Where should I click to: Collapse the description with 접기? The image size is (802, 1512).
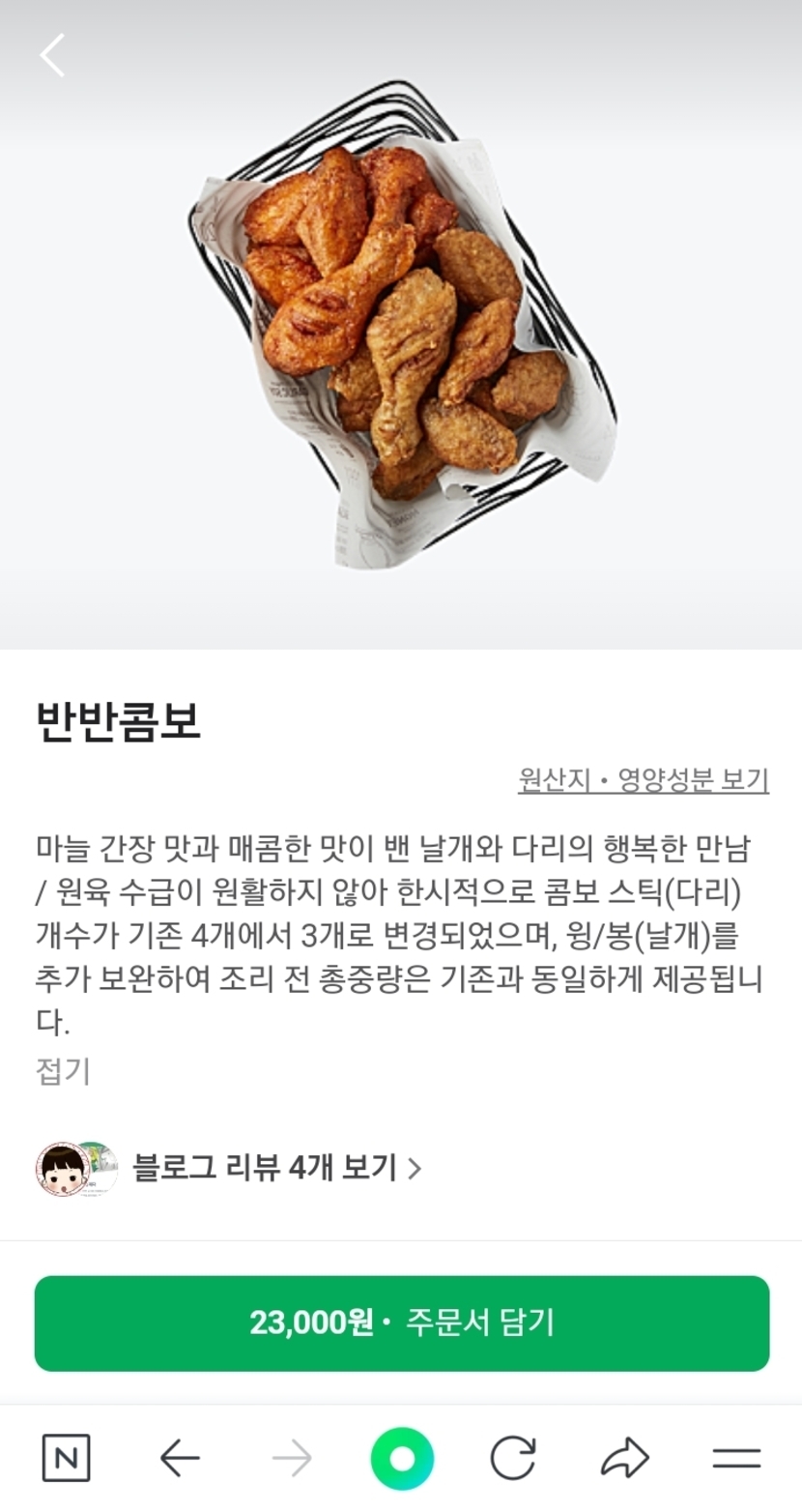(63, 1071)
